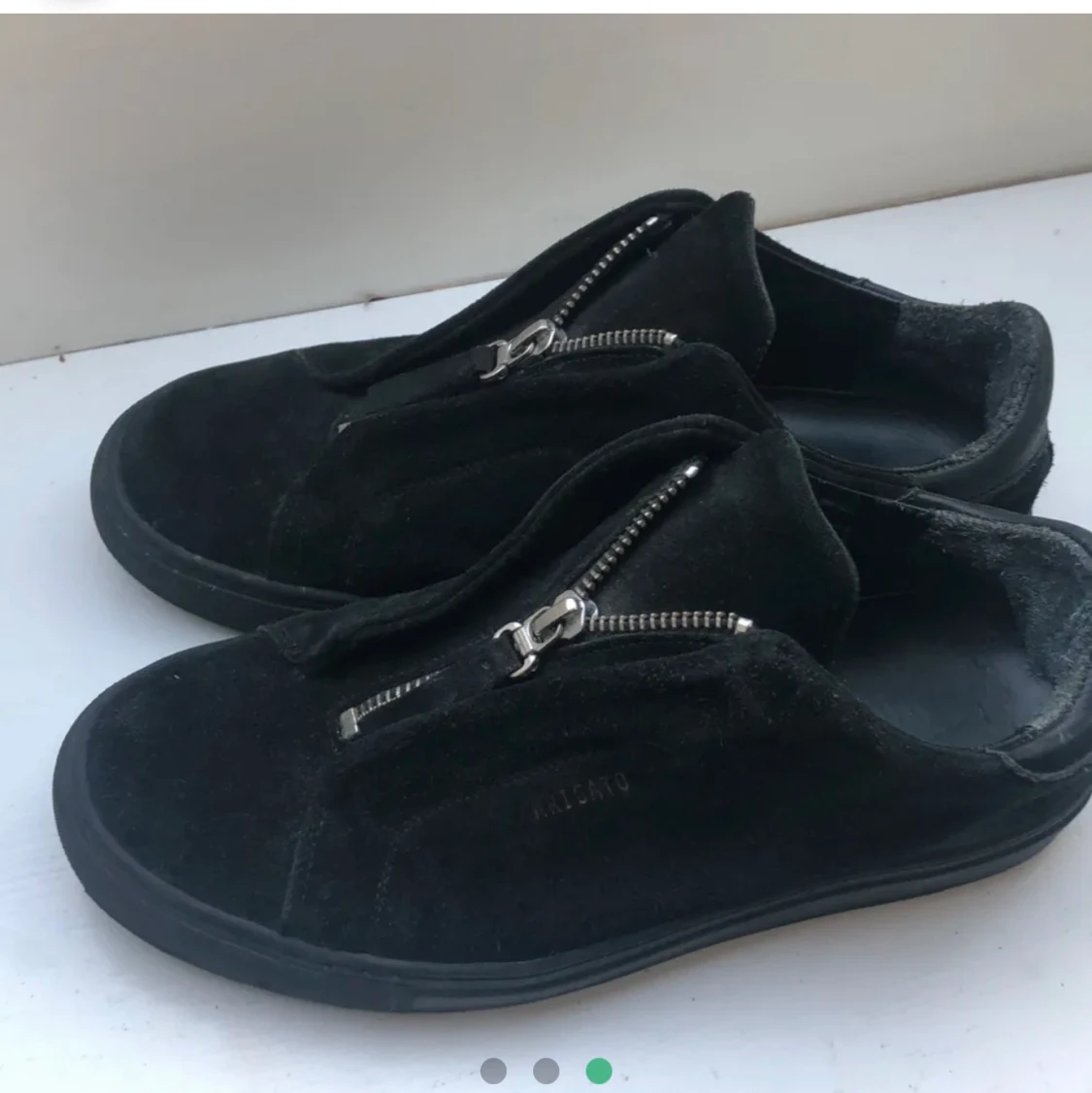Tap the green third photo indicator dot

599,1071
